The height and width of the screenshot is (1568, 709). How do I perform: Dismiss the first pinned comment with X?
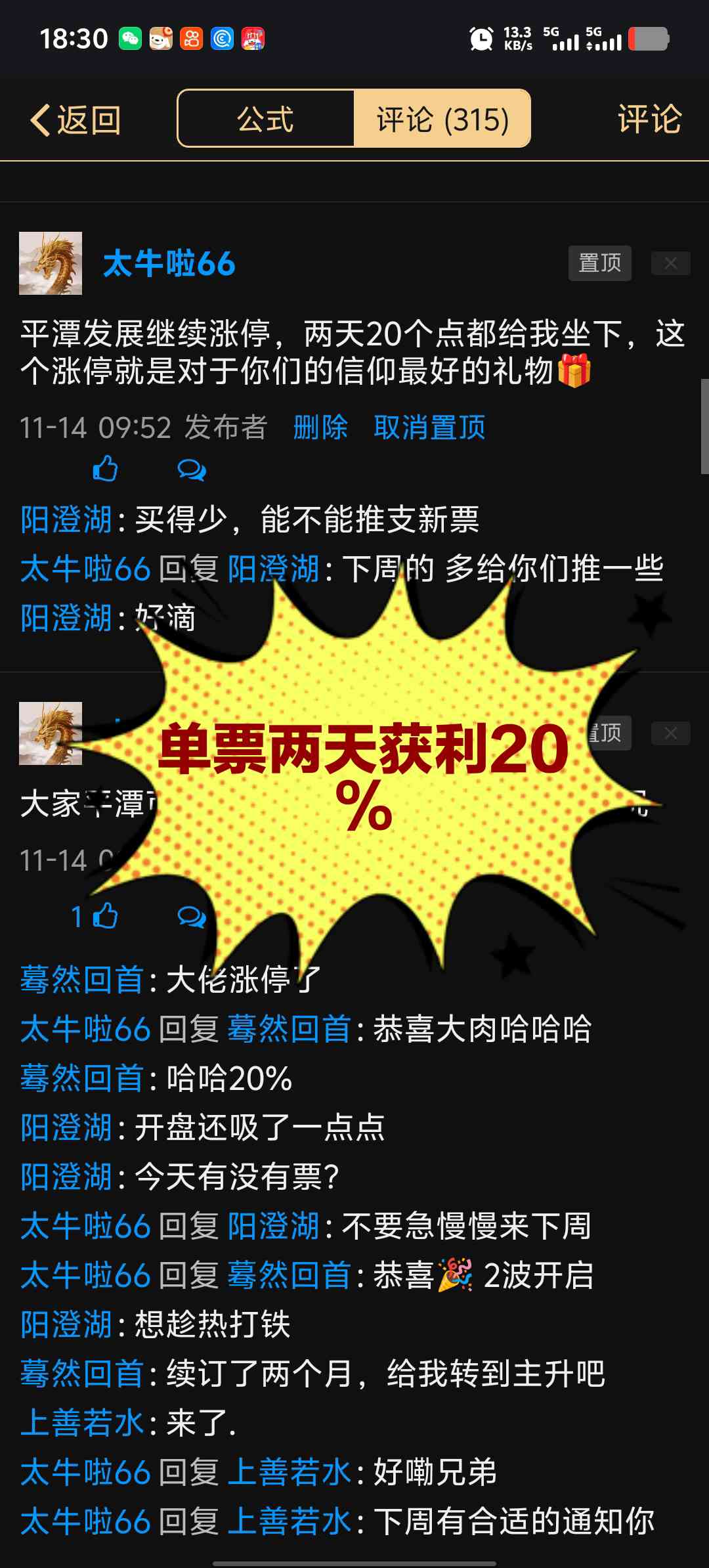pyautogui.click(x=670, y=263)
